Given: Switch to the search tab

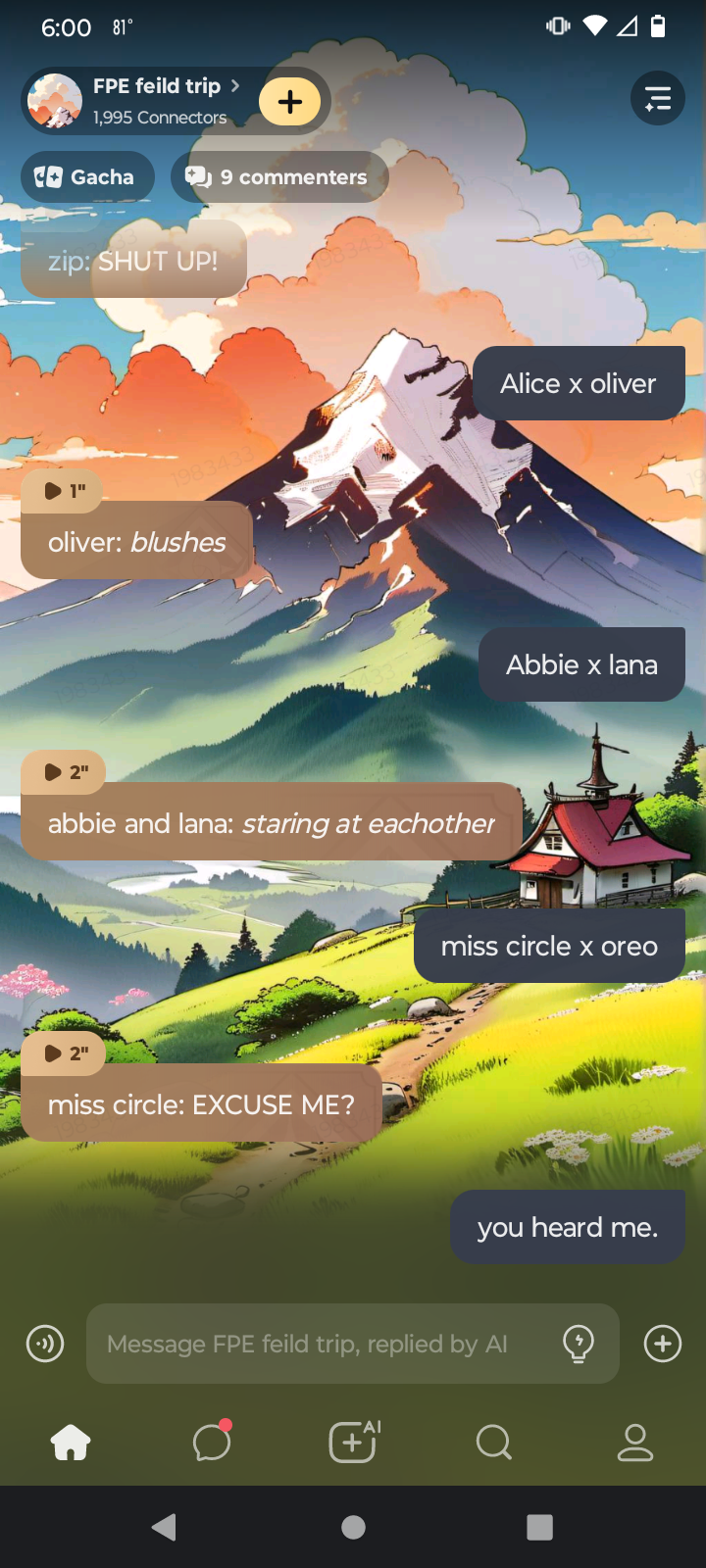Looking at the screenshot, I should 494,1442.
